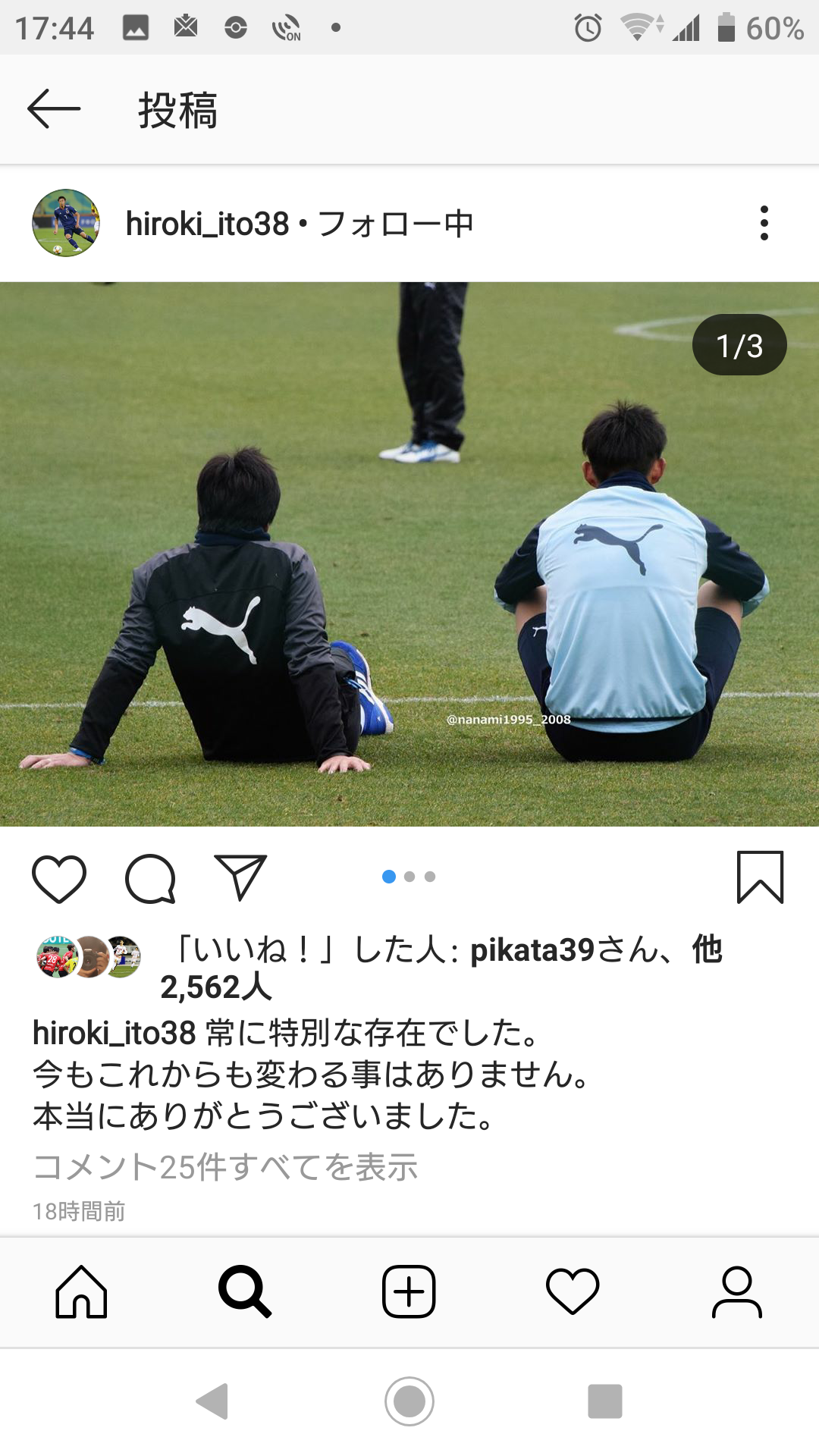819x1456 pixels.
Task: Open pikata39's profile from the likes line
Action: (x=532, y=949)
